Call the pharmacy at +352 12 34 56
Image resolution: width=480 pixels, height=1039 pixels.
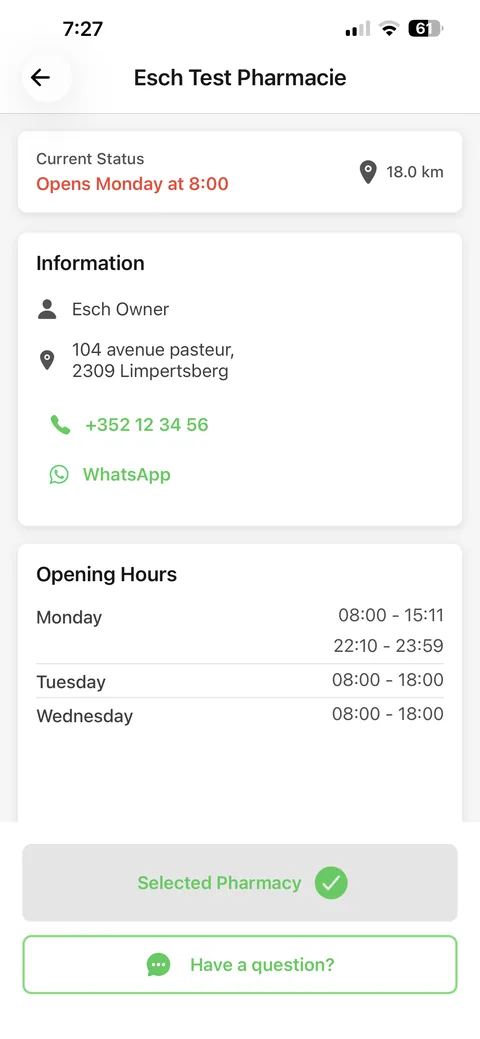tap(130, 425)
